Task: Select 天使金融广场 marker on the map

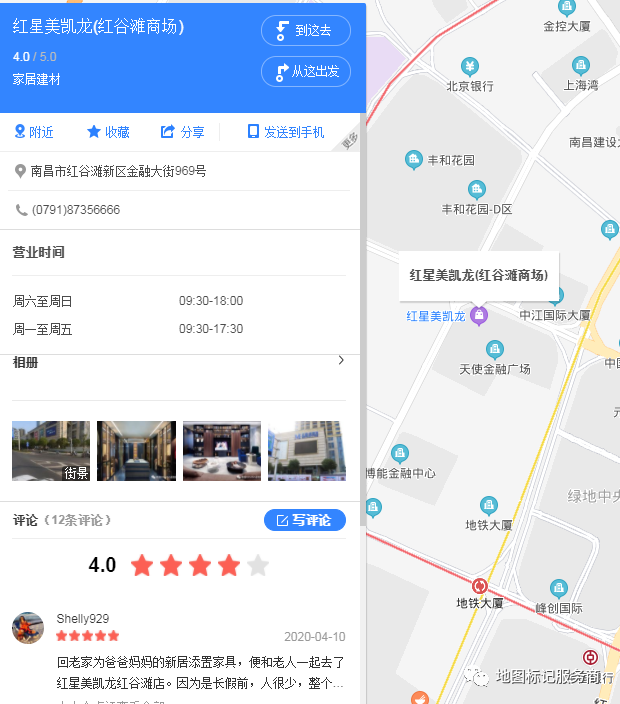Action: click(494, 349)
